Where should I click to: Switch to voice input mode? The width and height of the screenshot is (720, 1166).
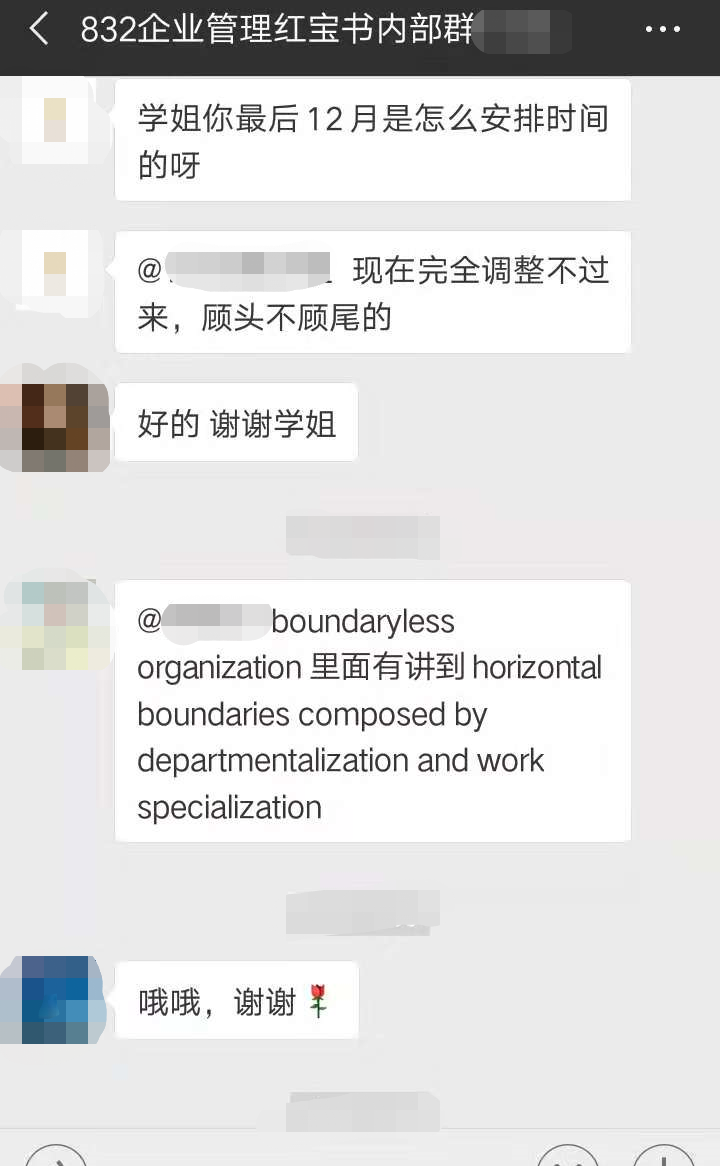click(55, 1158)
